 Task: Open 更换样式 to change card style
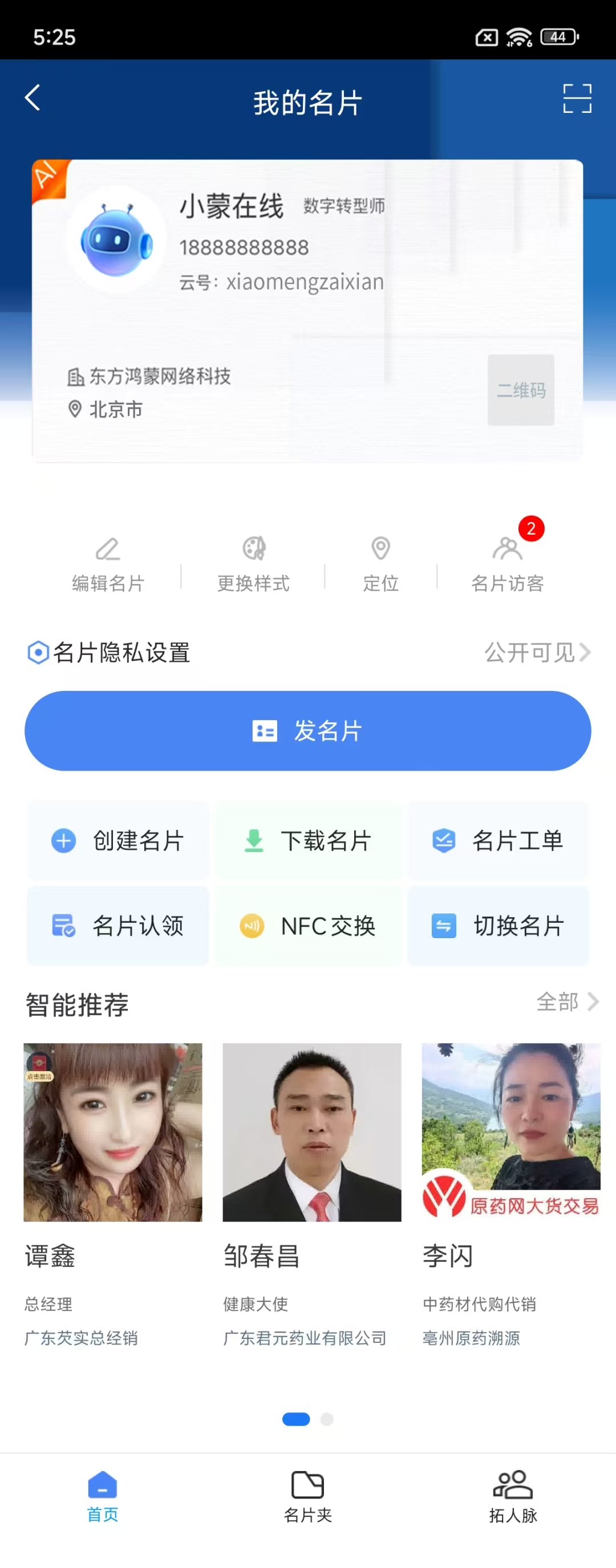click(x=253, y=564)
